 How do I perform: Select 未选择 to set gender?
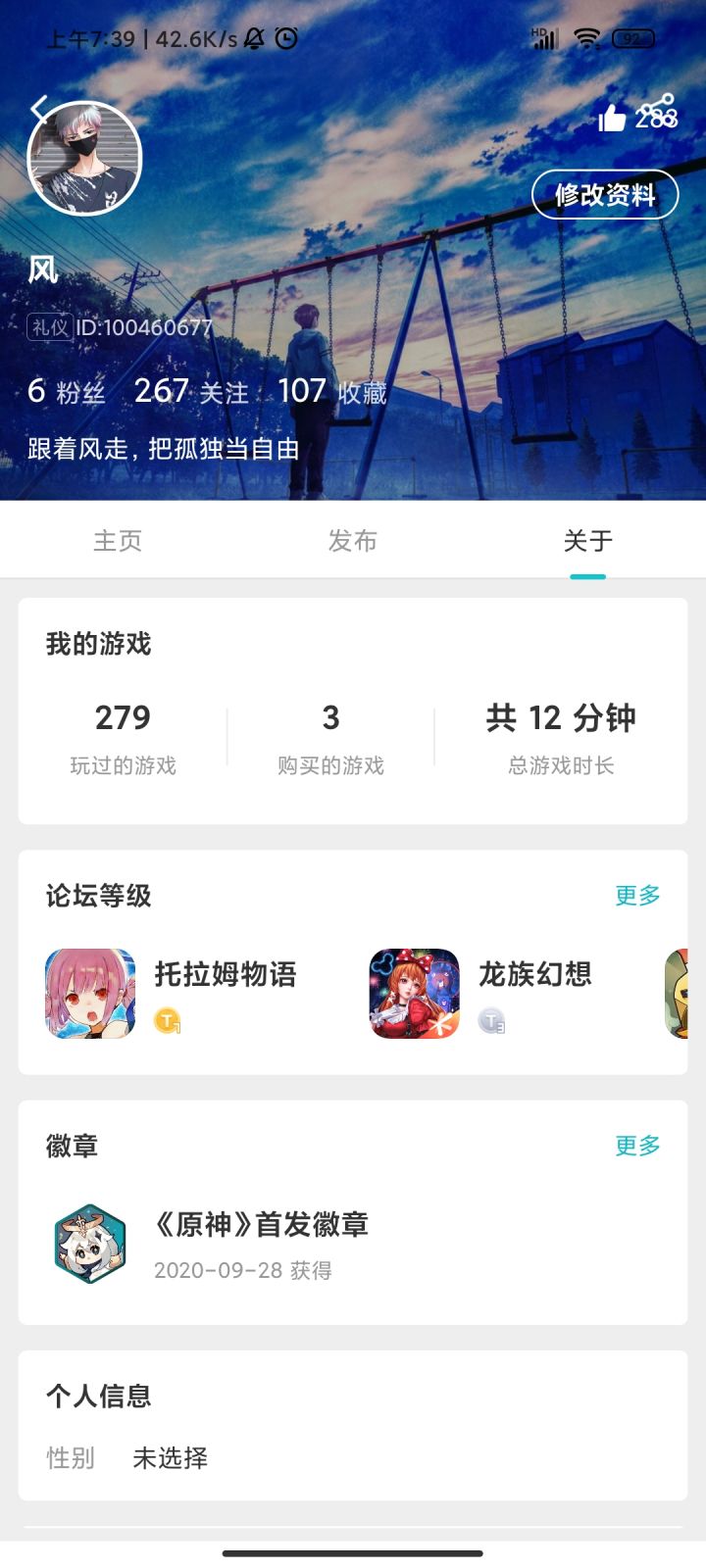coord(172,1458)
